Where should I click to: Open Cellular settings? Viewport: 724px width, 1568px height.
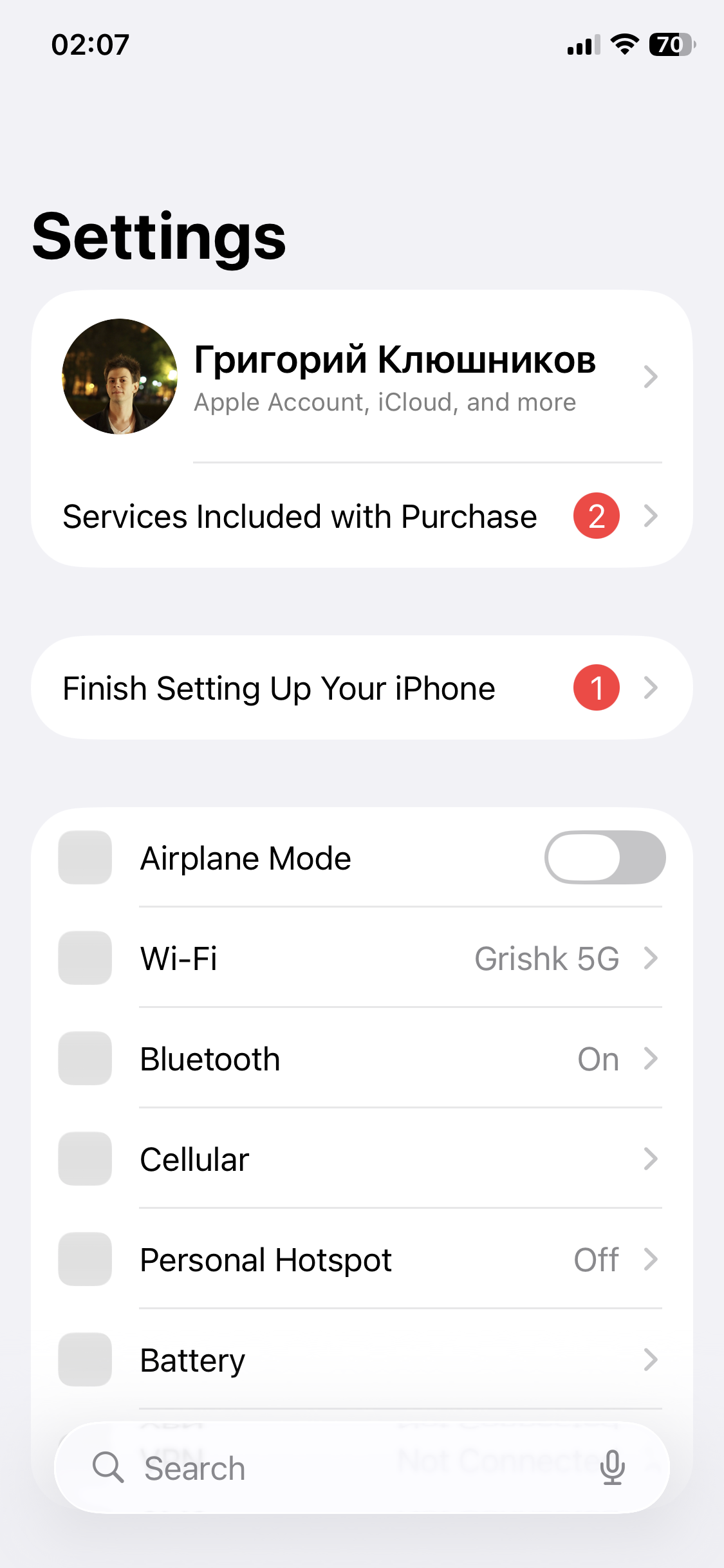pos(362,1159)
